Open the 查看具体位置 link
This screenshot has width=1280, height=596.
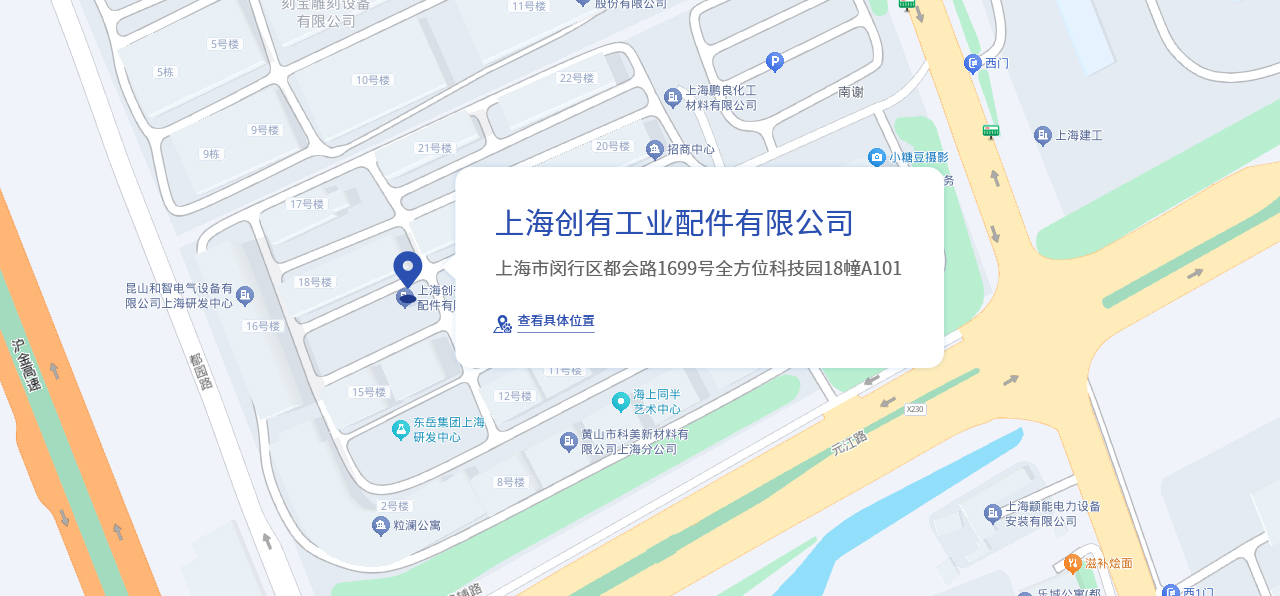pyautogui.click(x=555, y=321)
